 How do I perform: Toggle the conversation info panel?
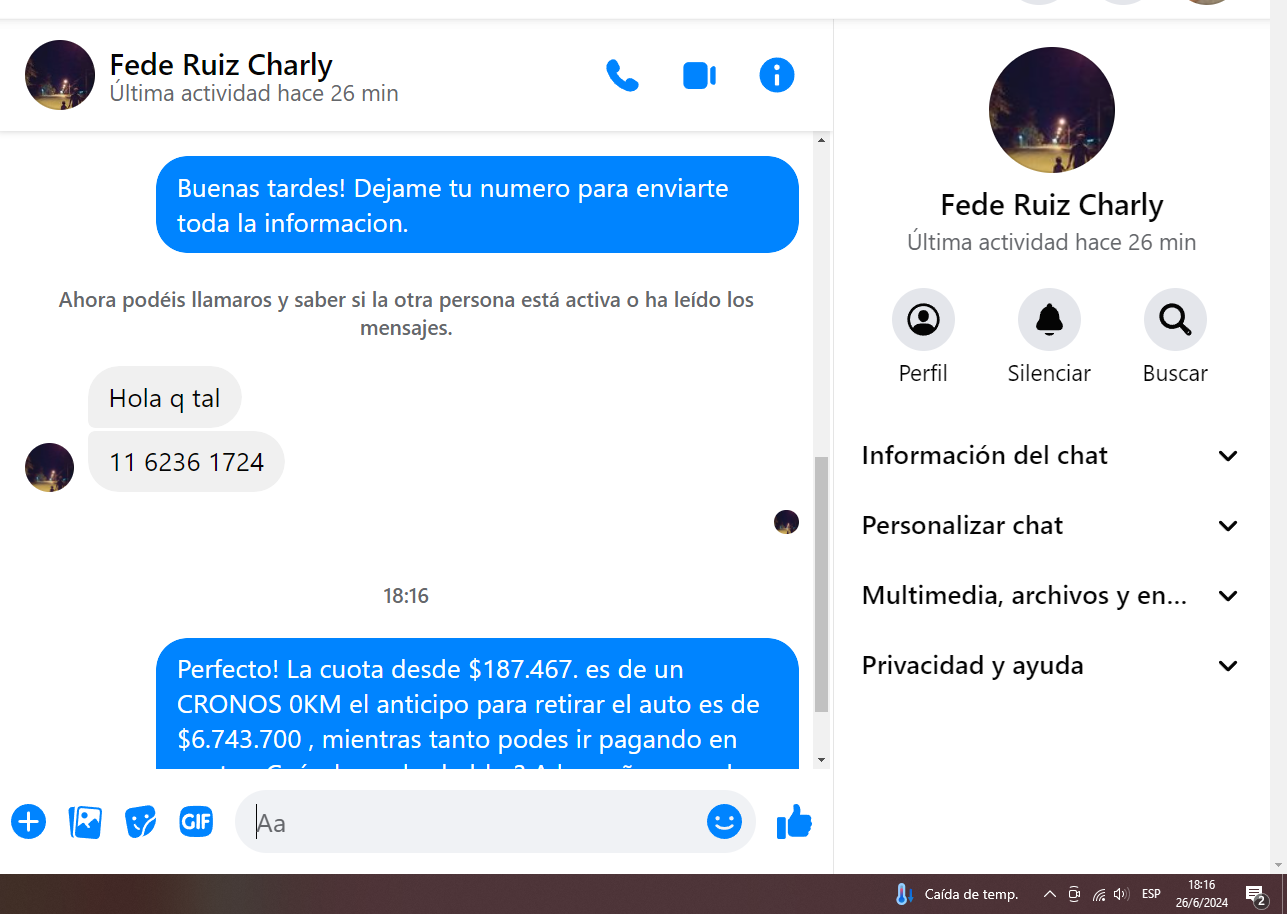click(x=776, y=76)
